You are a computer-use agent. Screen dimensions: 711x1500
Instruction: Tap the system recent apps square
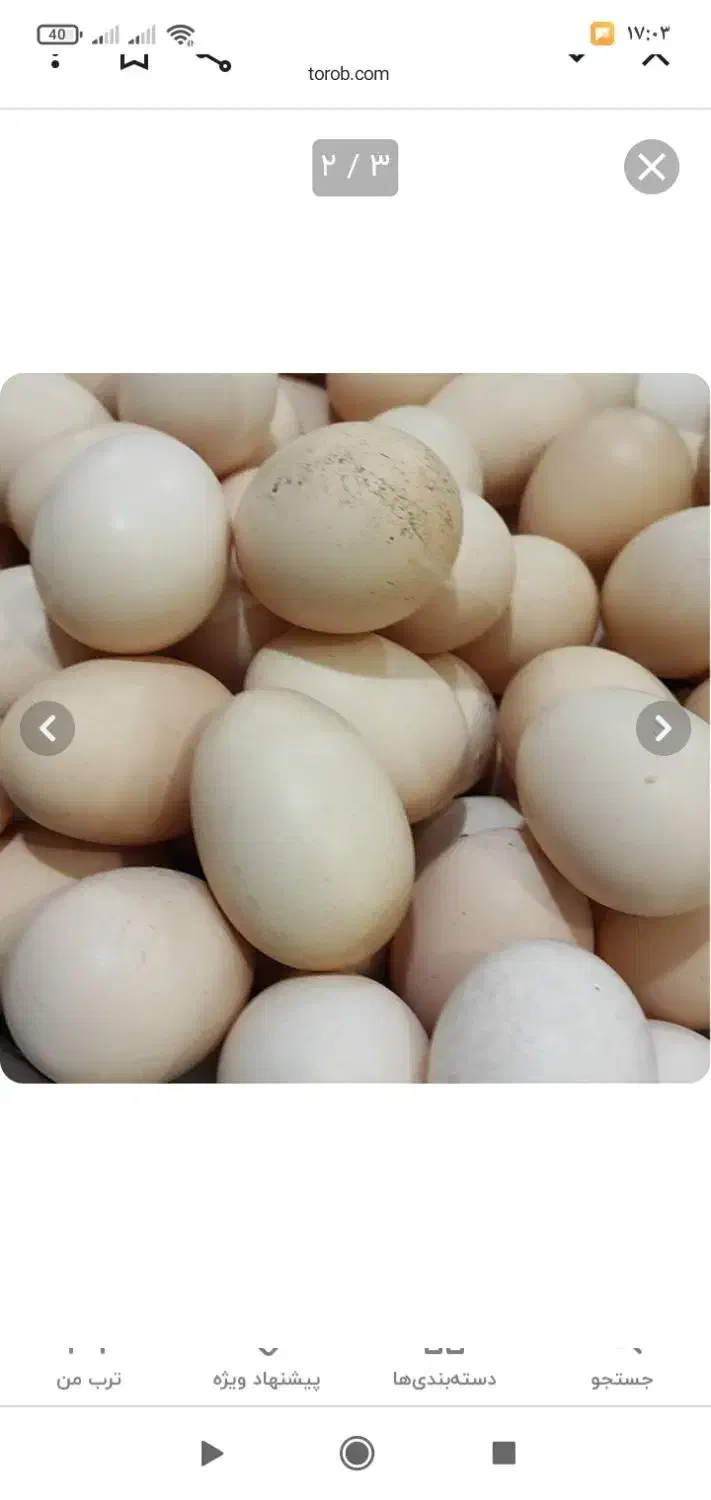pyautogui.click(x=504, y=1453)
